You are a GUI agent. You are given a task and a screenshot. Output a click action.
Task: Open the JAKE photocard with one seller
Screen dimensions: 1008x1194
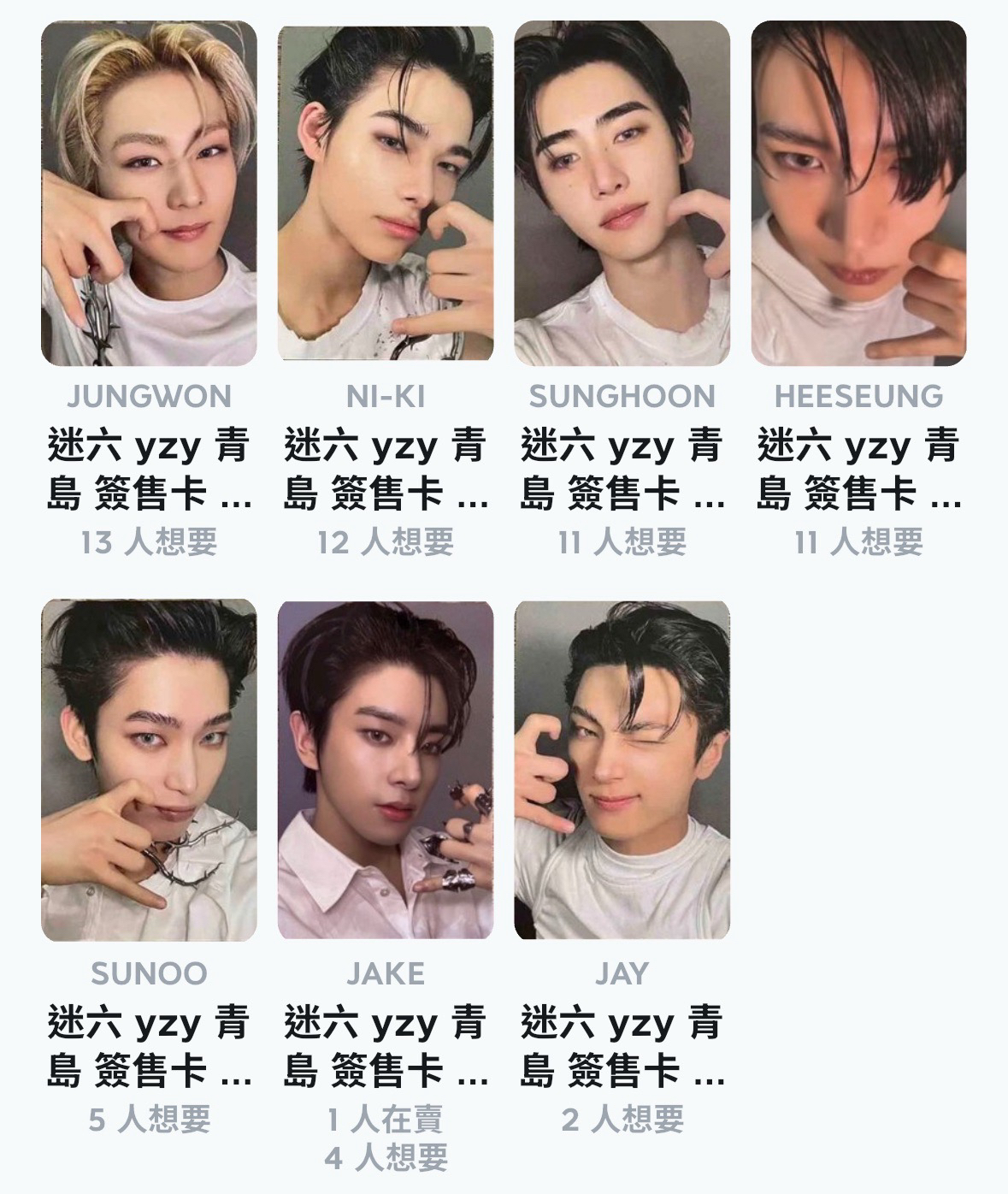tap(386, 771)
